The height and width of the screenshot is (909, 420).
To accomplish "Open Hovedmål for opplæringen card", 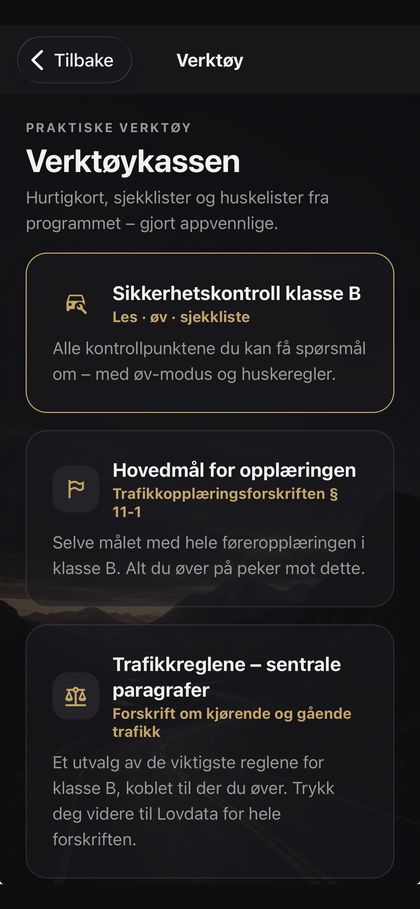I will pyautogui.click(x=210, y=518).
